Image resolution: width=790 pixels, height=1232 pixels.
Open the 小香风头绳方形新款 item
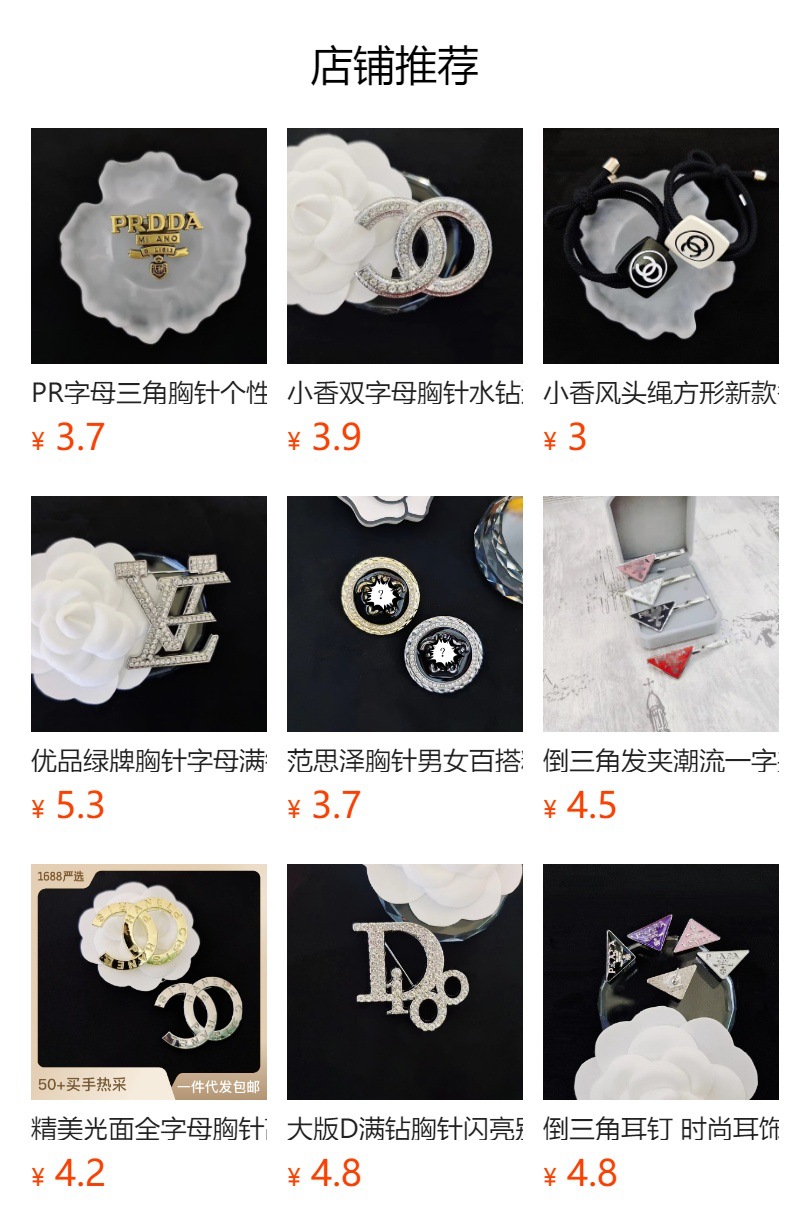click(x=661, y=246)
